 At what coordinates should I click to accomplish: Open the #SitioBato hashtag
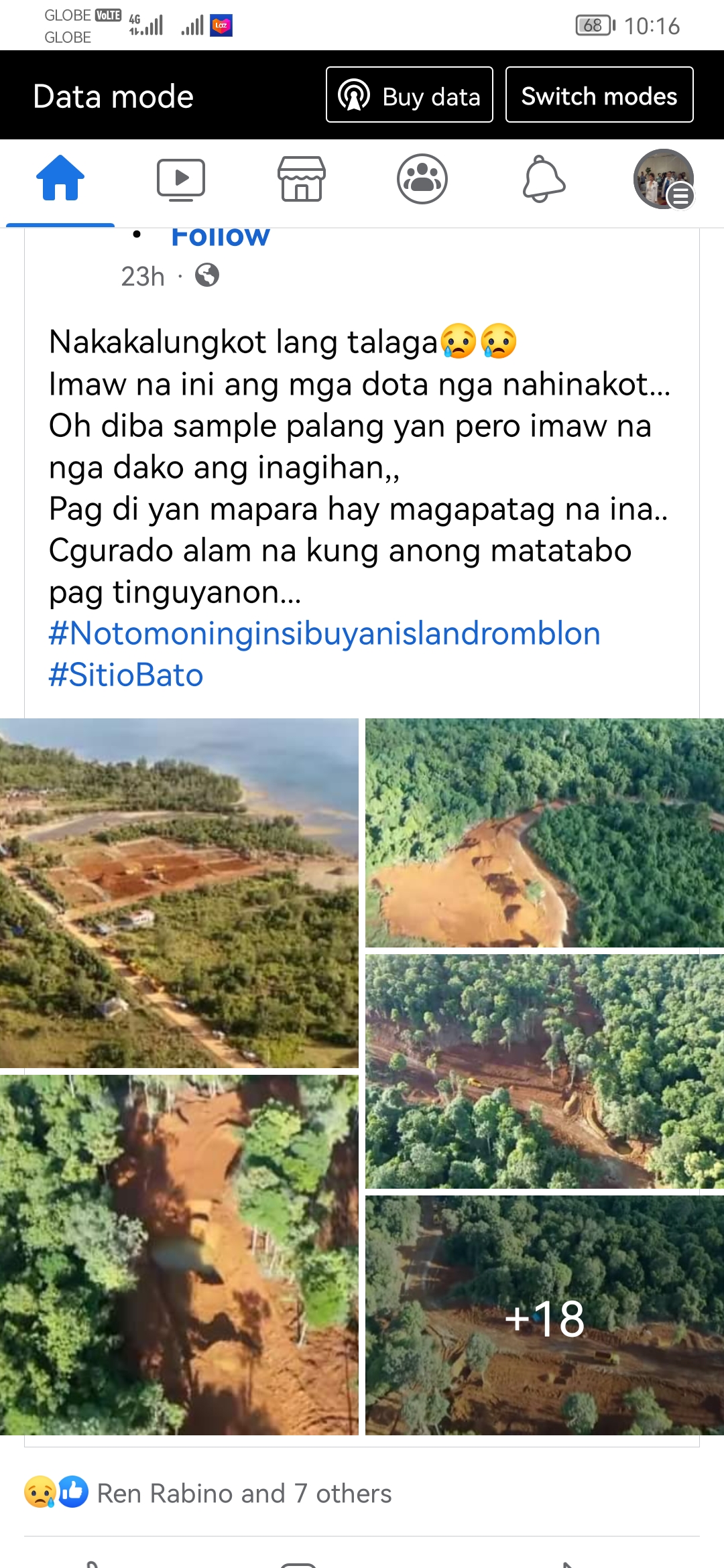pyautogui.click(x=126, y=675)
